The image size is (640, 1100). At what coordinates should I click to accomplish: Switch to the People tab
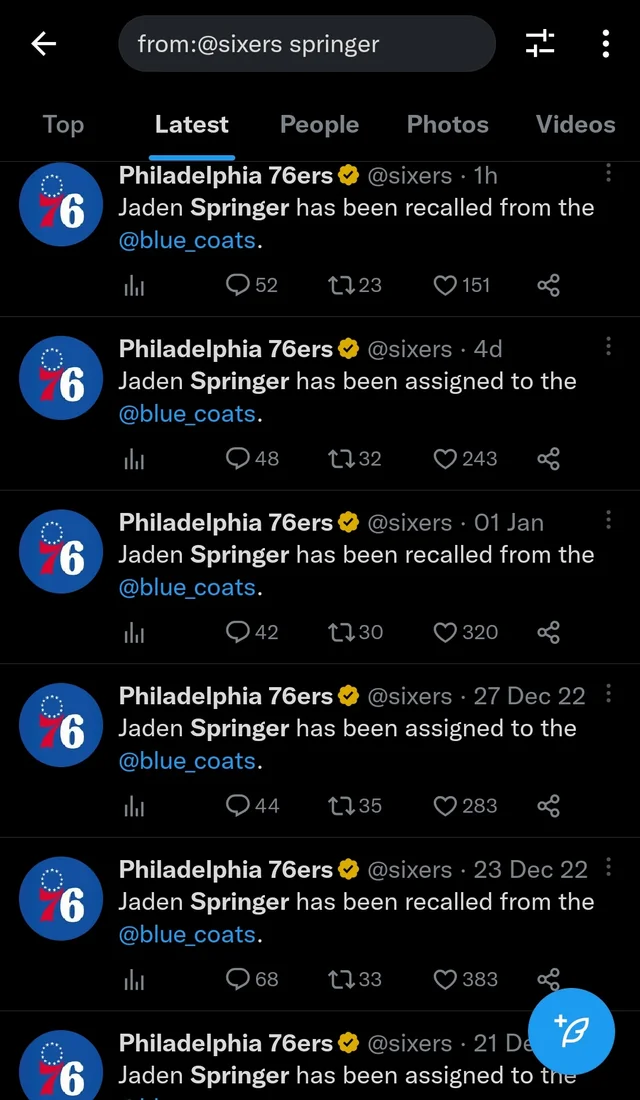319,125
